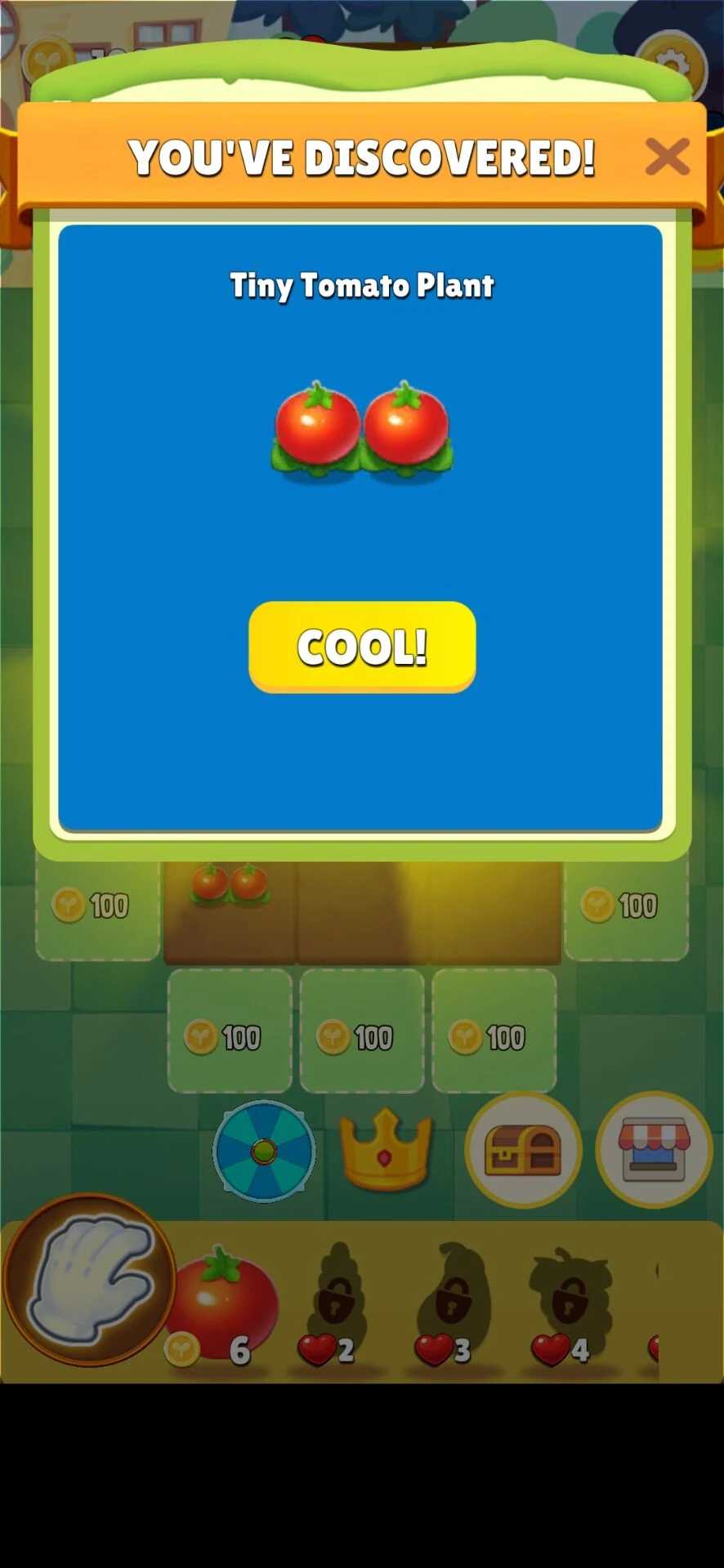This screenshot has width=724, height=1568.
Task: Tap the white glove button
Action: point(90,1280)
